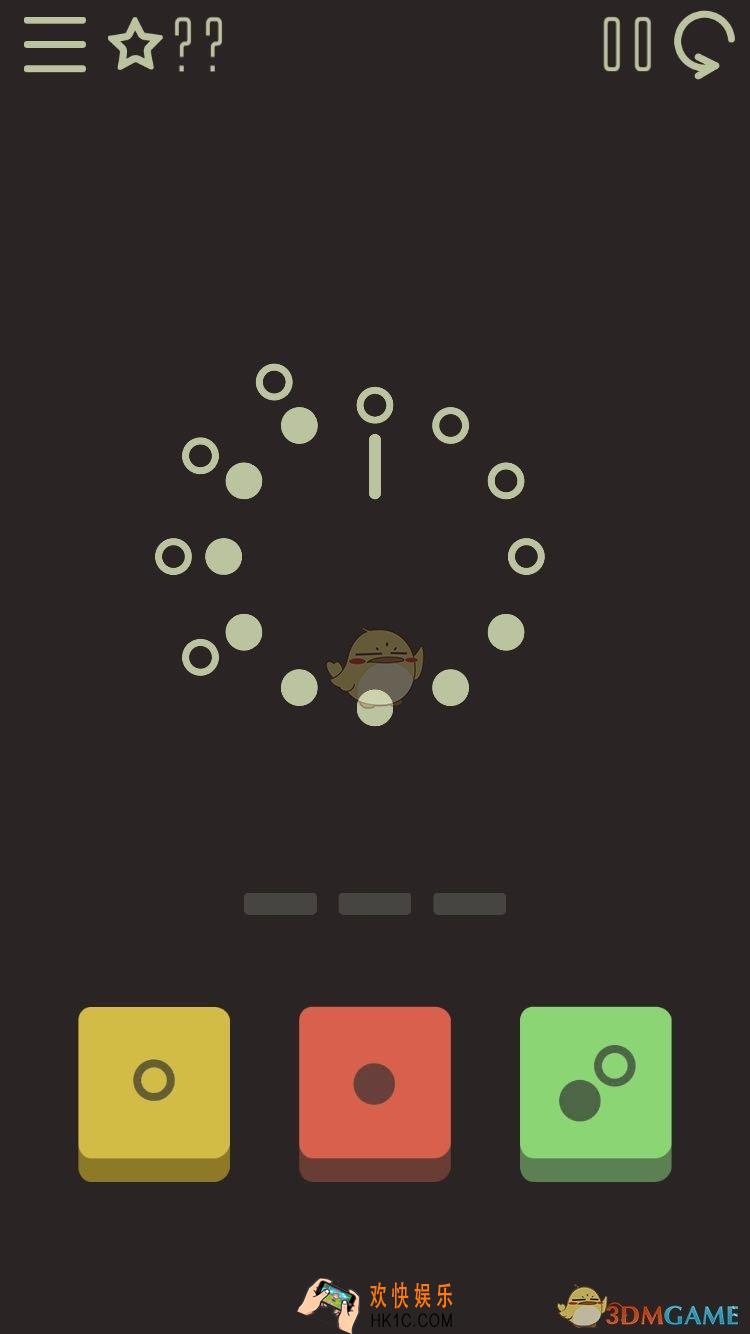This screenshot has width=750, height=1334.
Task: Open the hamburger menu
Action: tap(55, 45)
